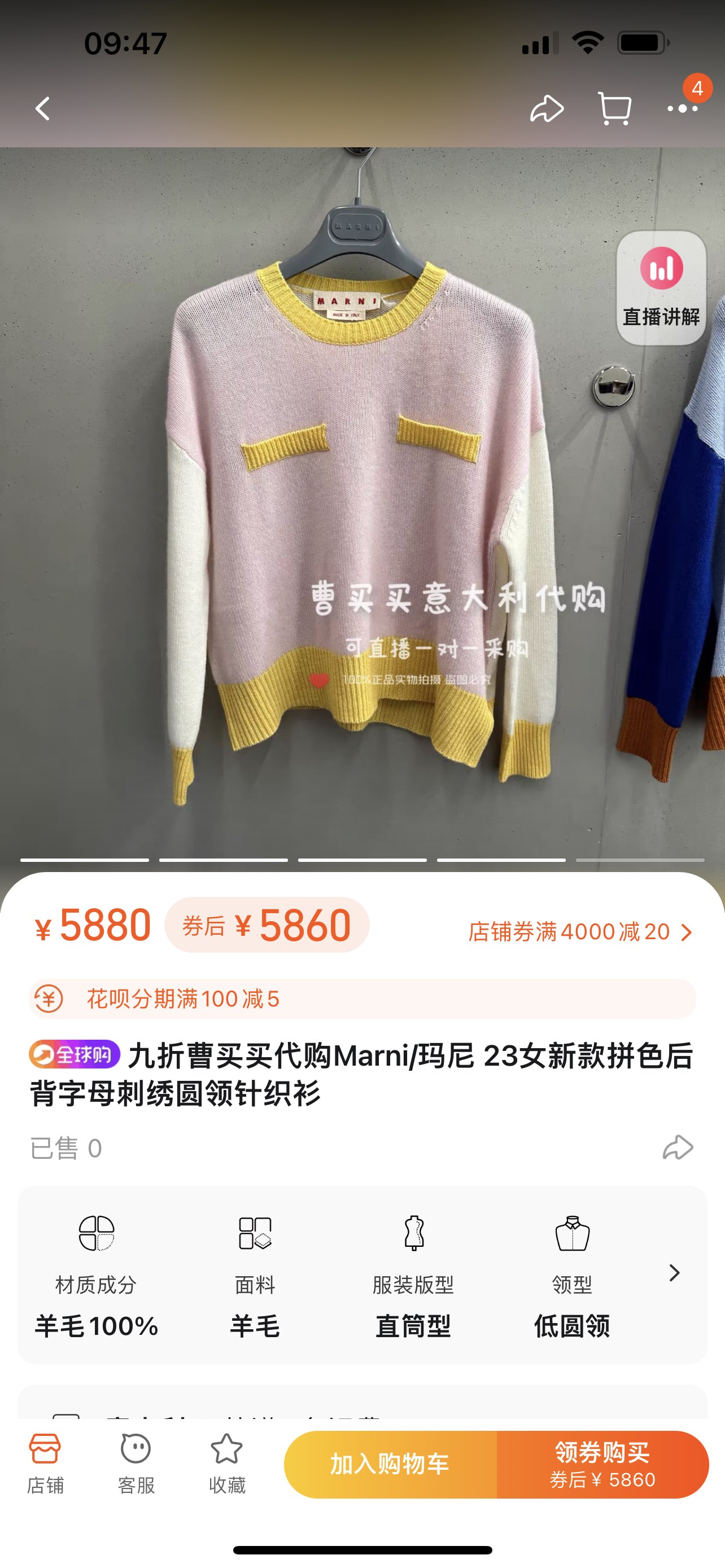Expand the product specification details chevron
The image size is (725, 1568).
tap(674, 1273)
